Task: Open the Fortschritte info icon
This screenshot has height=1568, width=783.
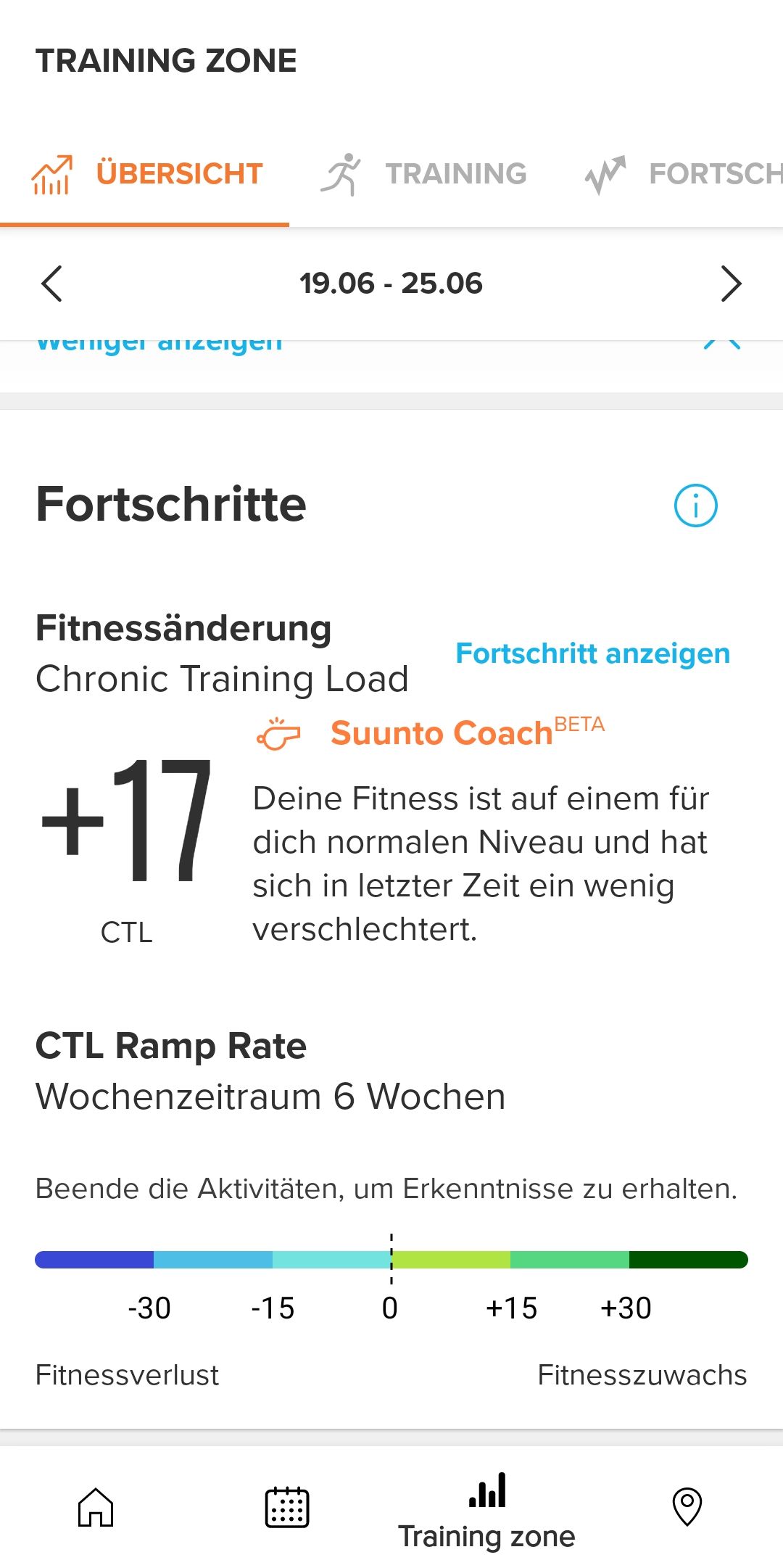Action: [695, 506]
